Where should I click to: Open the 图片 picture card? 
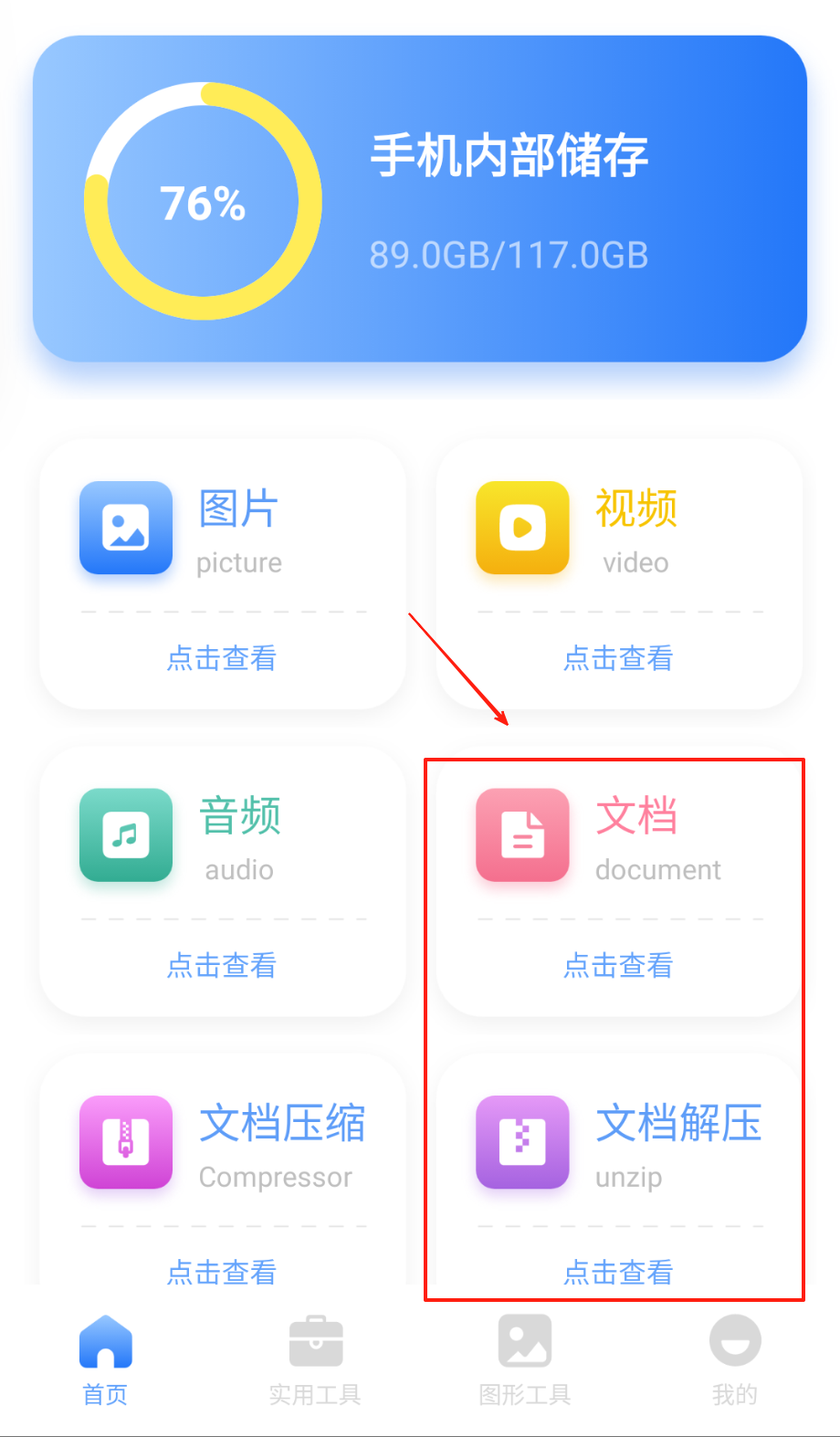222,573
